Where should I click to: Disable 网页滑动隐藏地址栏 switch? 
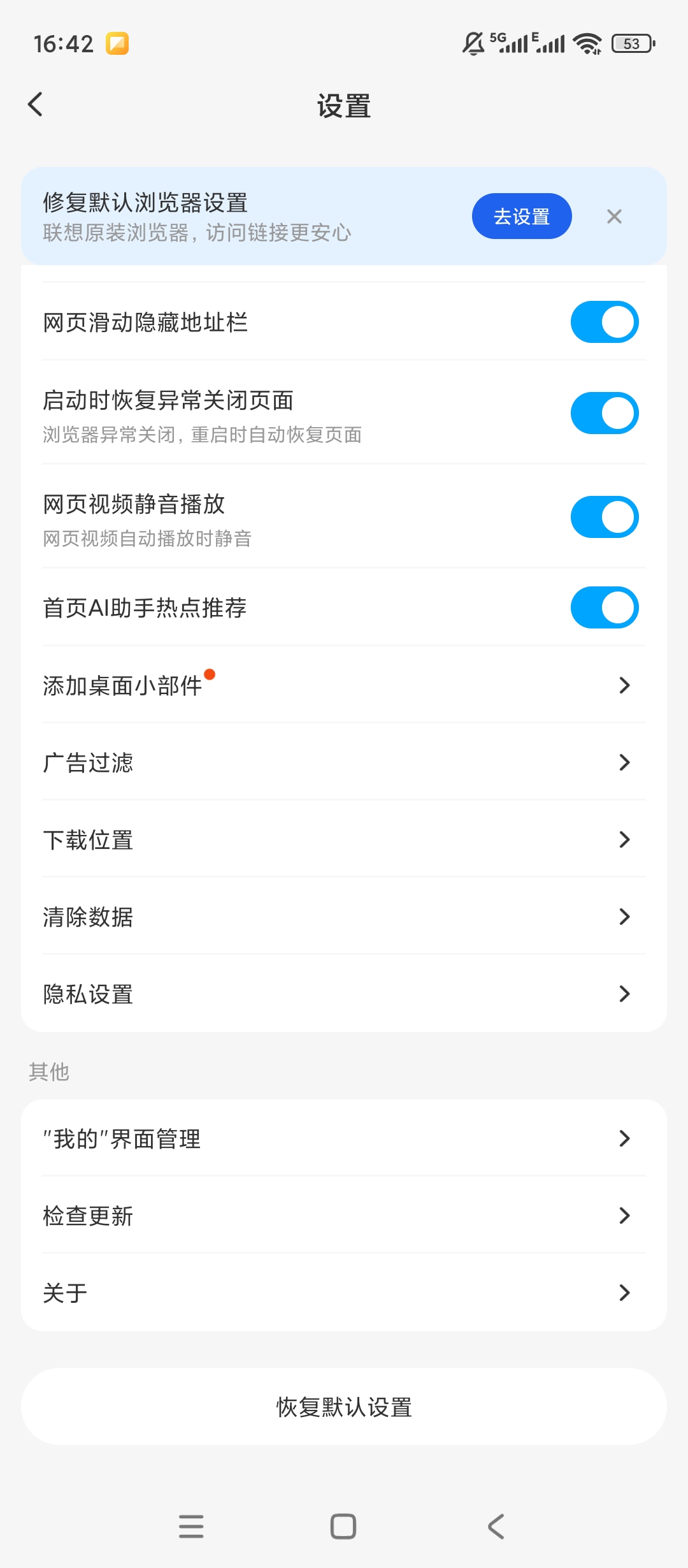pyautogui.click(x=604, y=323)
